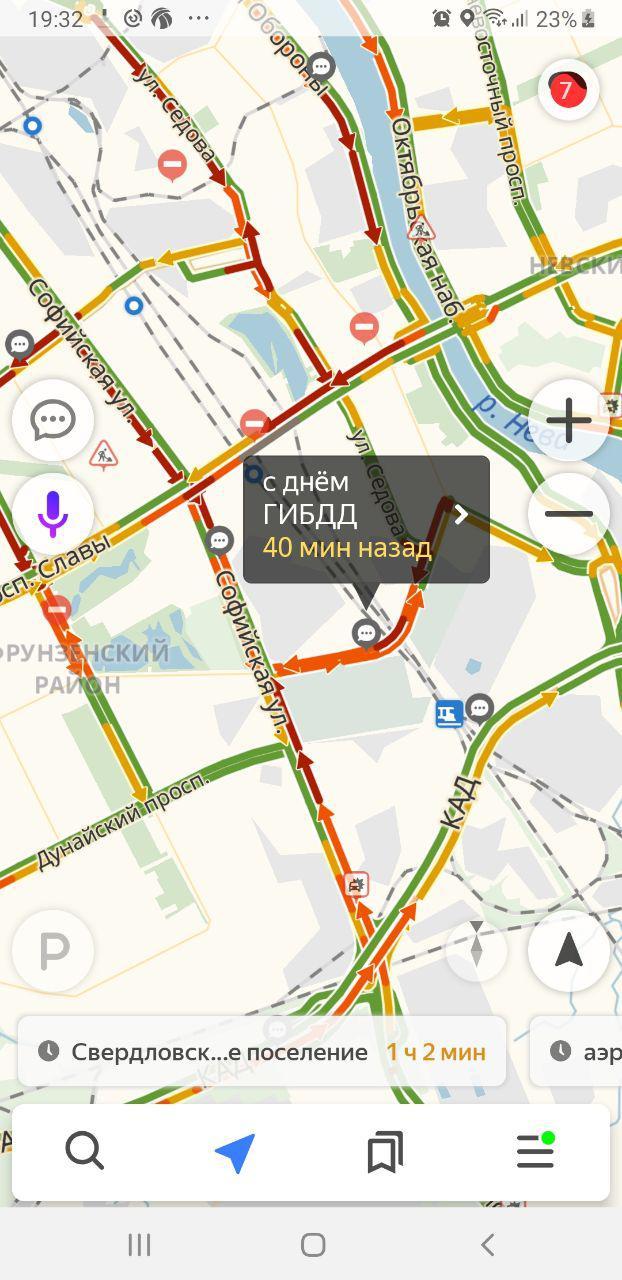Open the main menu
Screen dimensions: 622x1280
coord(535,1152)
